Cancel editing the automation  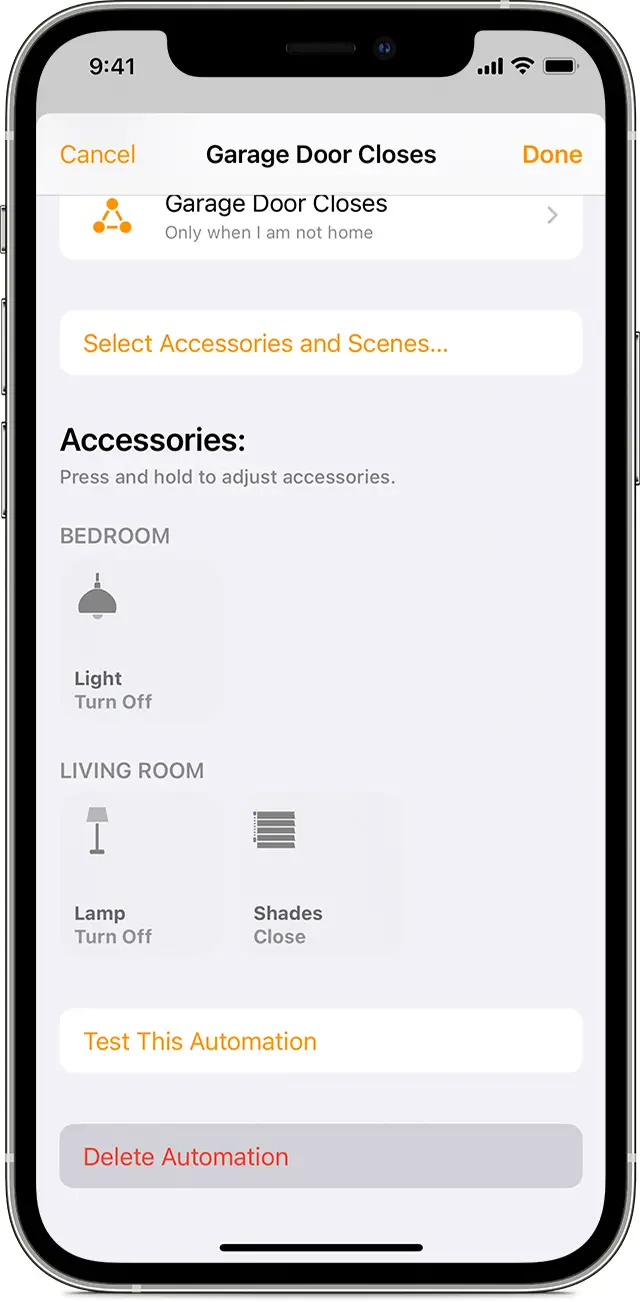pyautogui.click(x=97, y=155)
